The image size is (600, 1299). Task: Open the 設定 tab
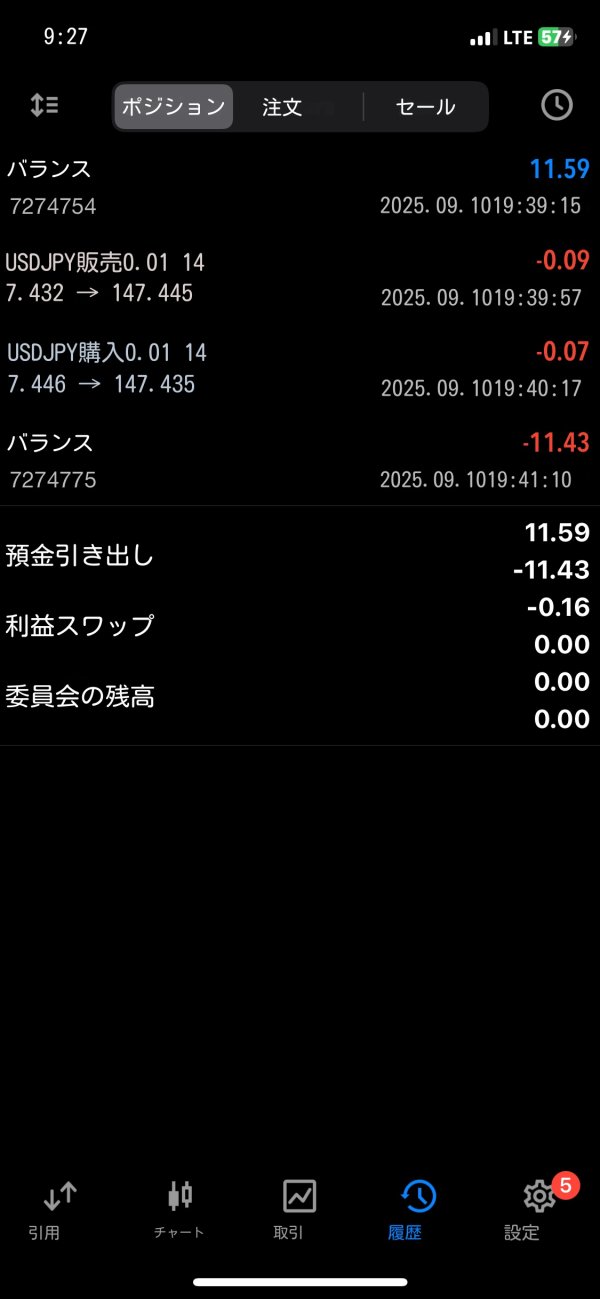(539, 1208)
